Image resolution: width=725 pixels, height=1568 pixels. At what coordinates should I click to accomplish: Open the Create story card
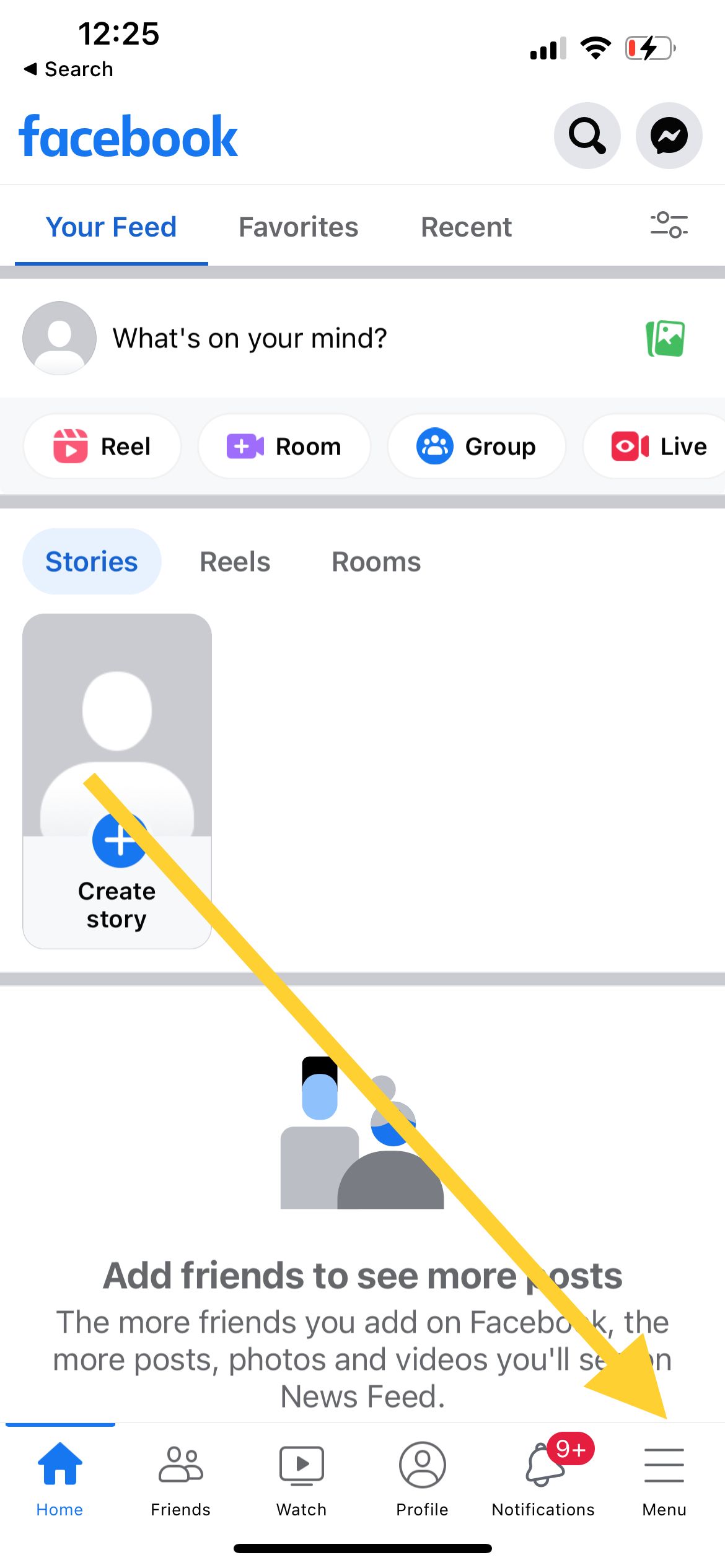[x=117, y=781]
